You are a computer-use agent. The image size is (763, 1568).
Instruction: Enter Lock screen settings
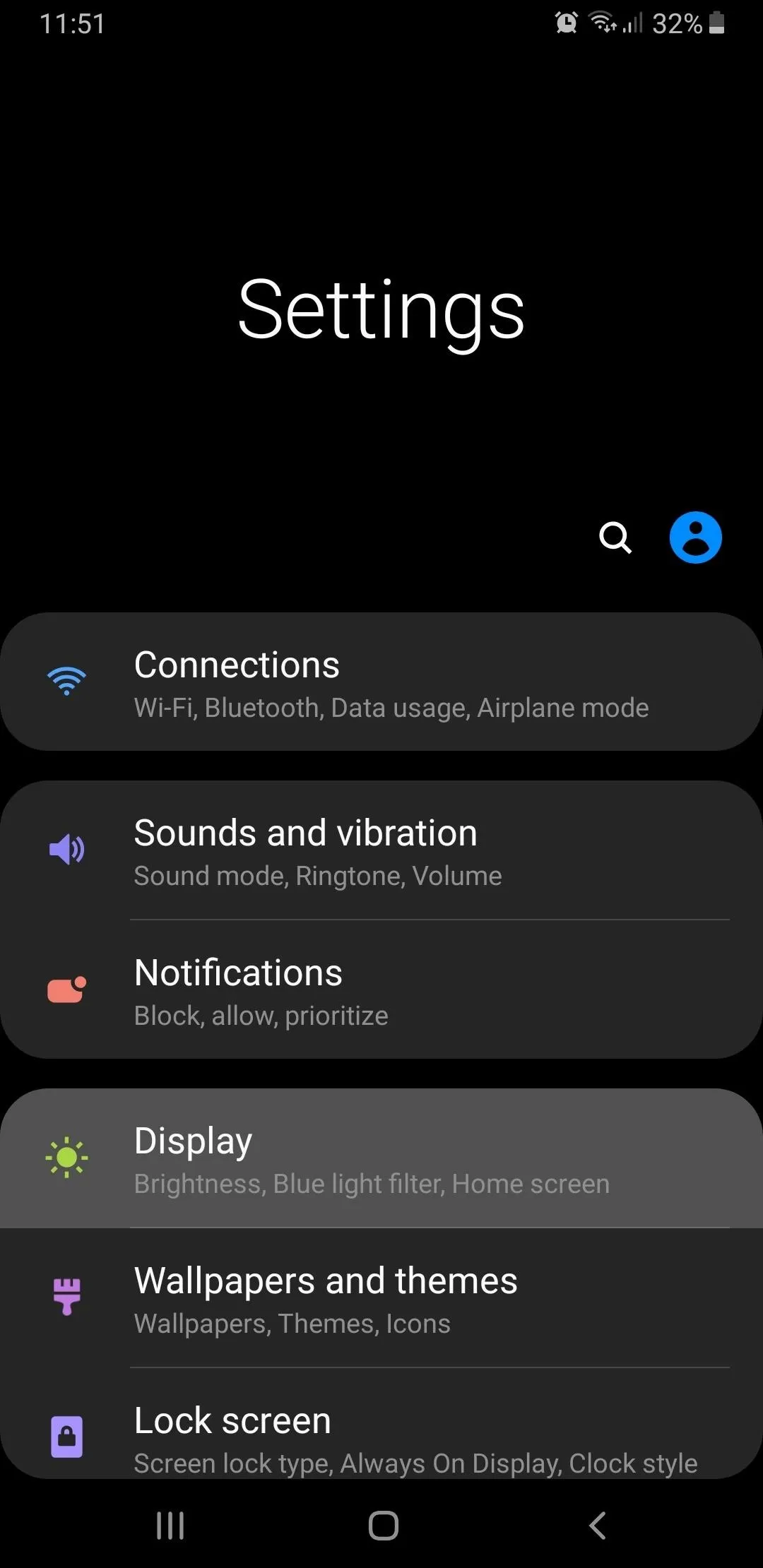coord(381,1437)
